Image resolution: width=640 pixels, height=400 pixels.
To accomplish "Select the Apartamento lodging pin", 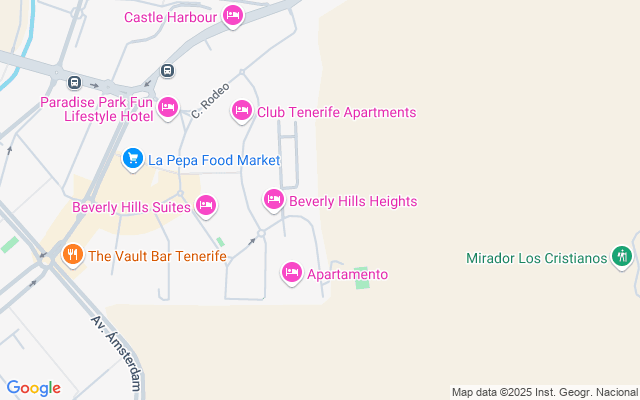I will pos(292,272).
